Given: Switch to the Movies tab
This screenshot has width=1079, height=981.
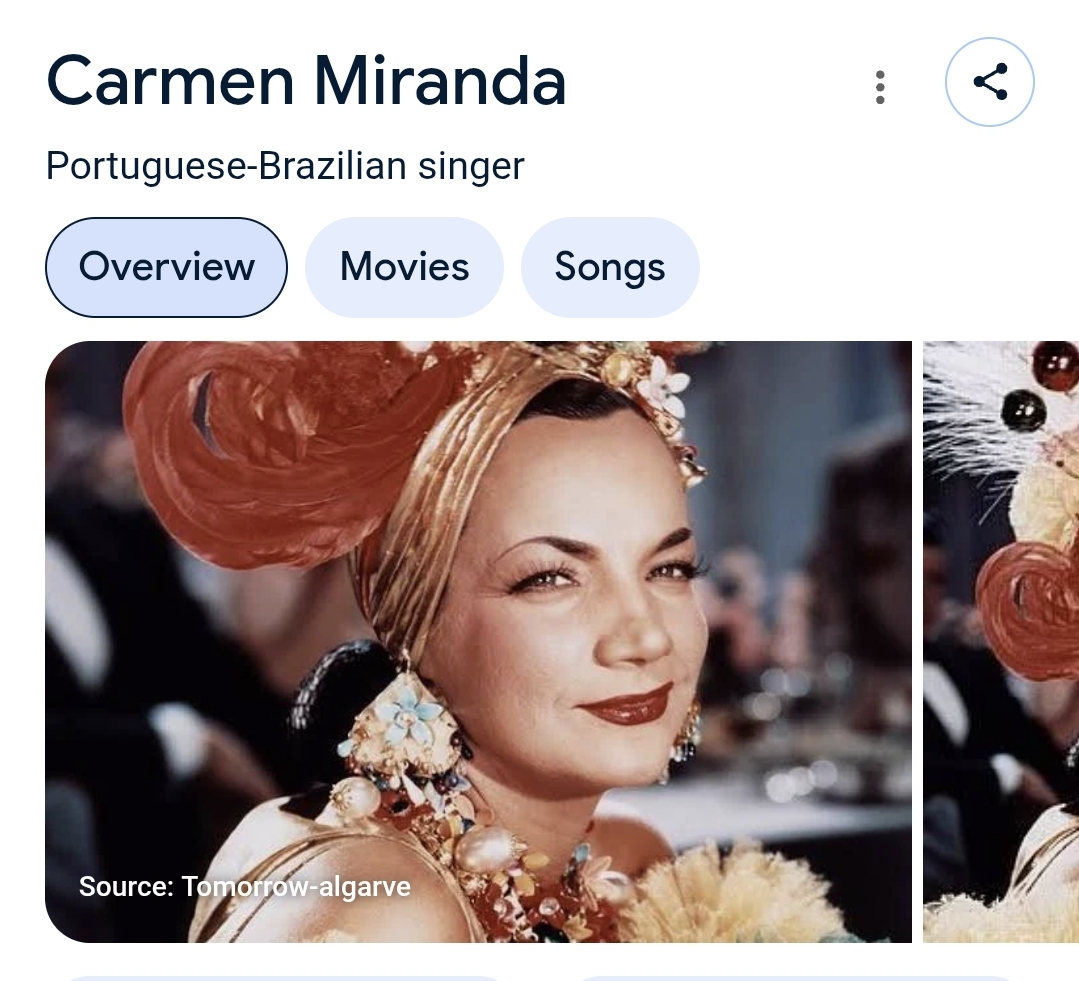Looking at the screenshot, I should 404,267.
